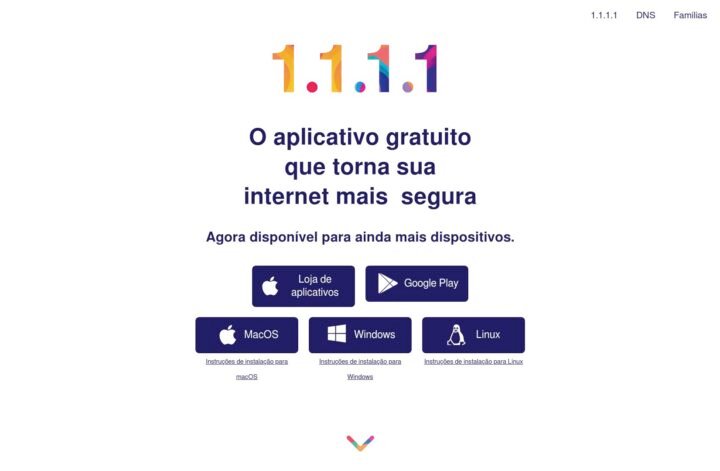Viewport: 720px width, 471px height.
Task: Open installation instructions for macOS
Action: 246,362
